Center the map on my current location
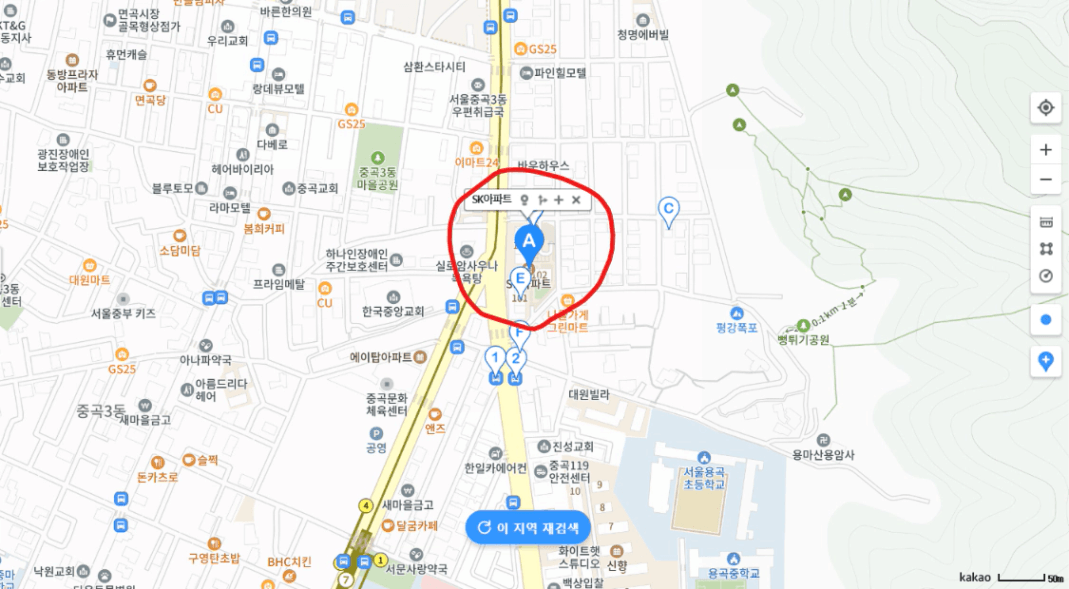 coord(1045,108)
